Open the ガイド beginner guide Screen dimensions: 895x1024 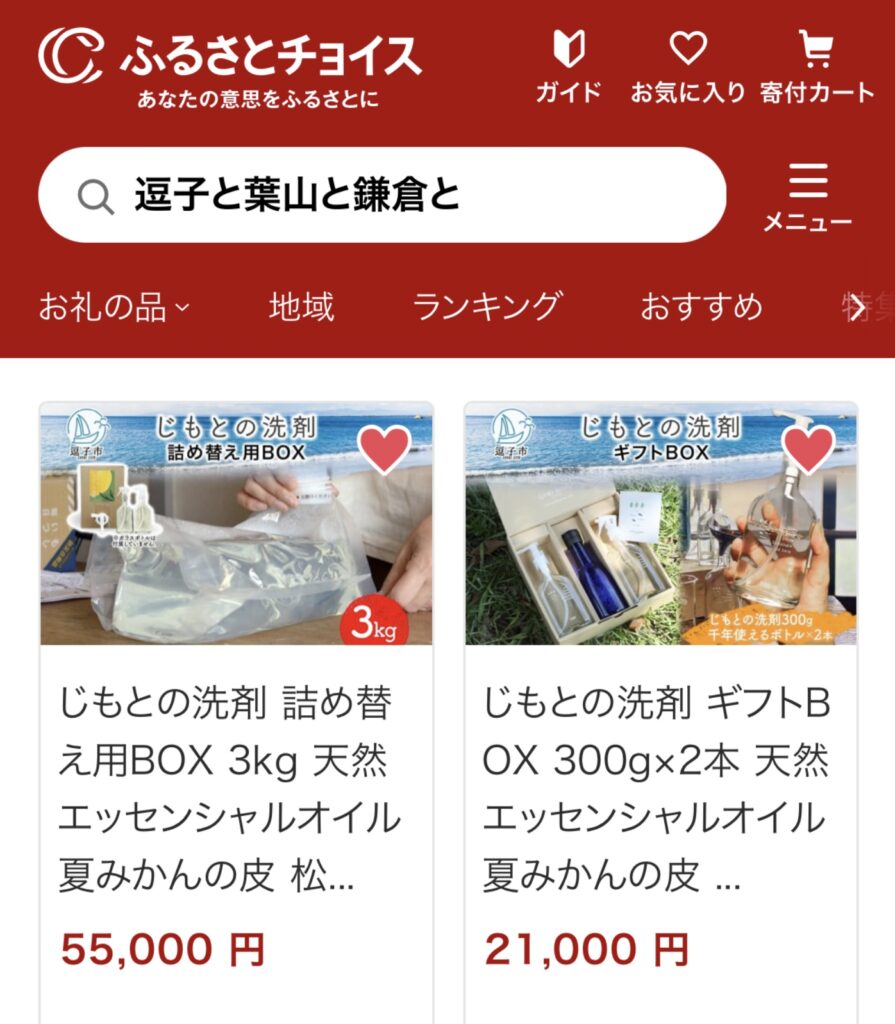[x=568, y=66]
